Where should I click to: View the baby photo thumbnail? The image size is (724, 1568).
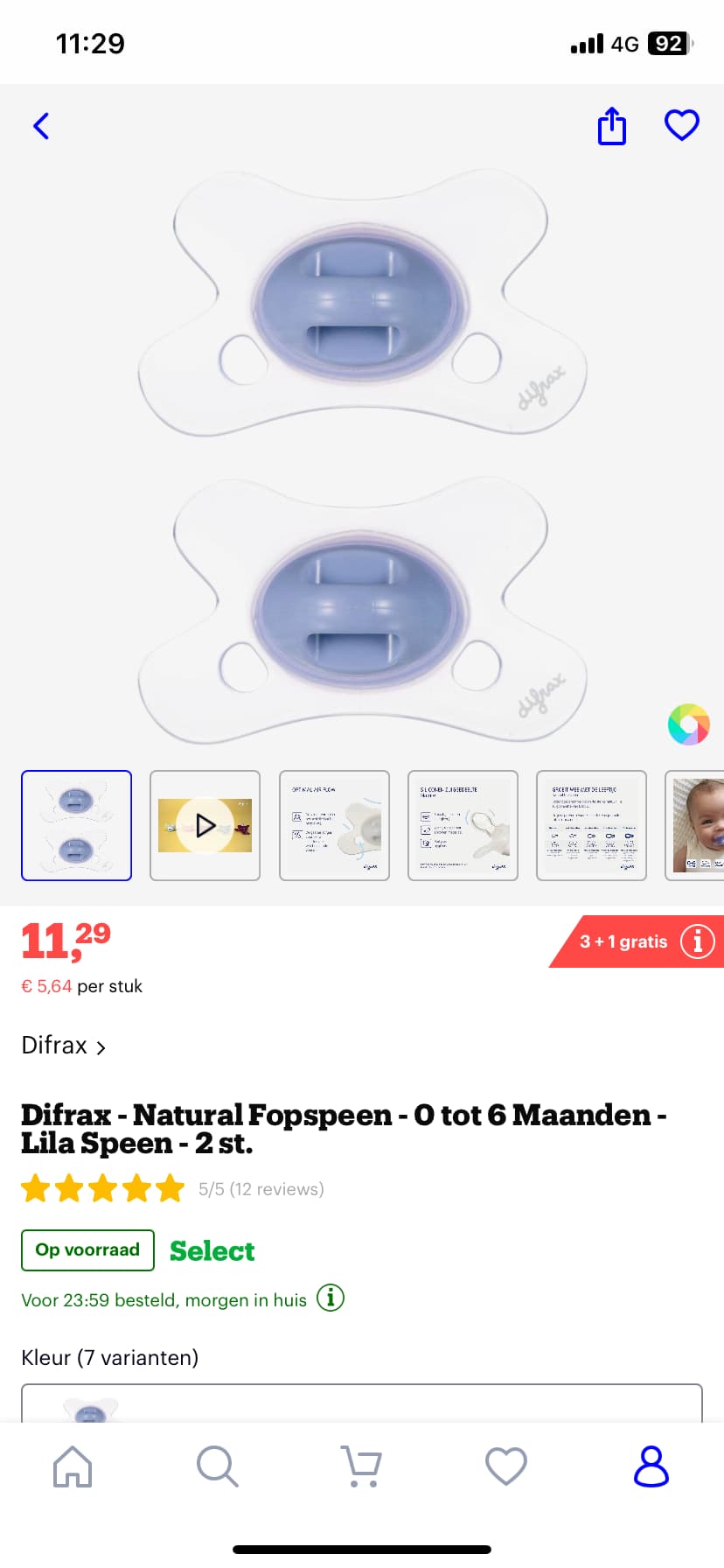[695, 825]
